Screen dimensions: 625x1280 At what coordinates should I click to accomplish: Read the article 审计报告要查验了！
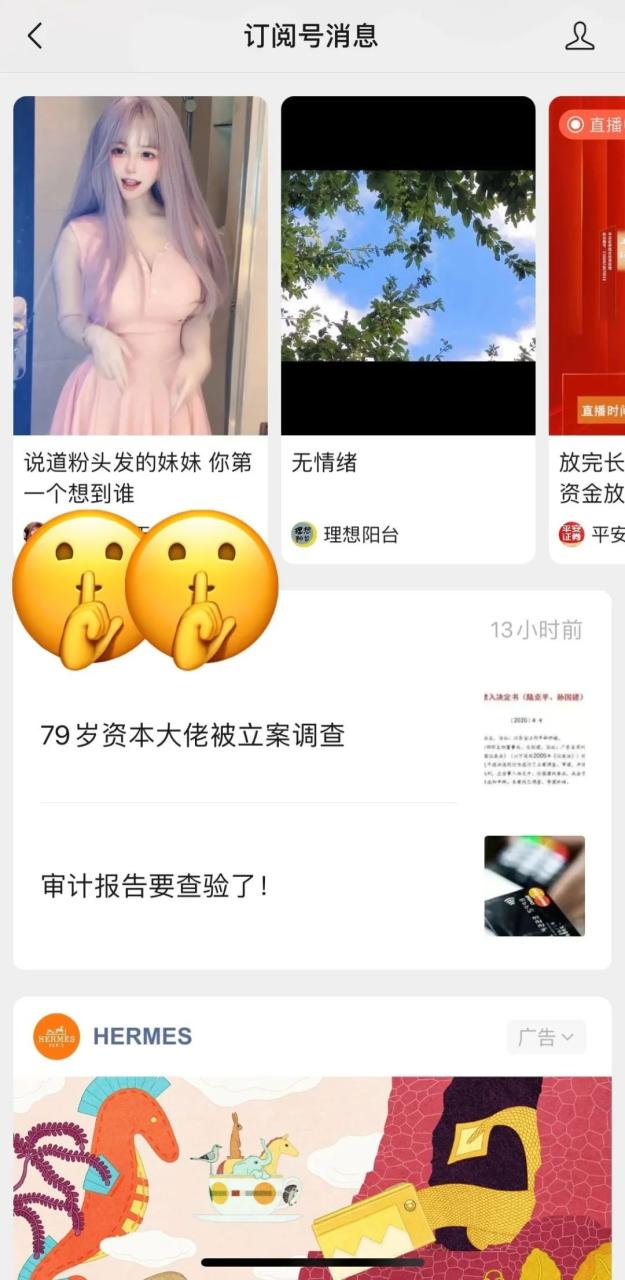point(155,886)
